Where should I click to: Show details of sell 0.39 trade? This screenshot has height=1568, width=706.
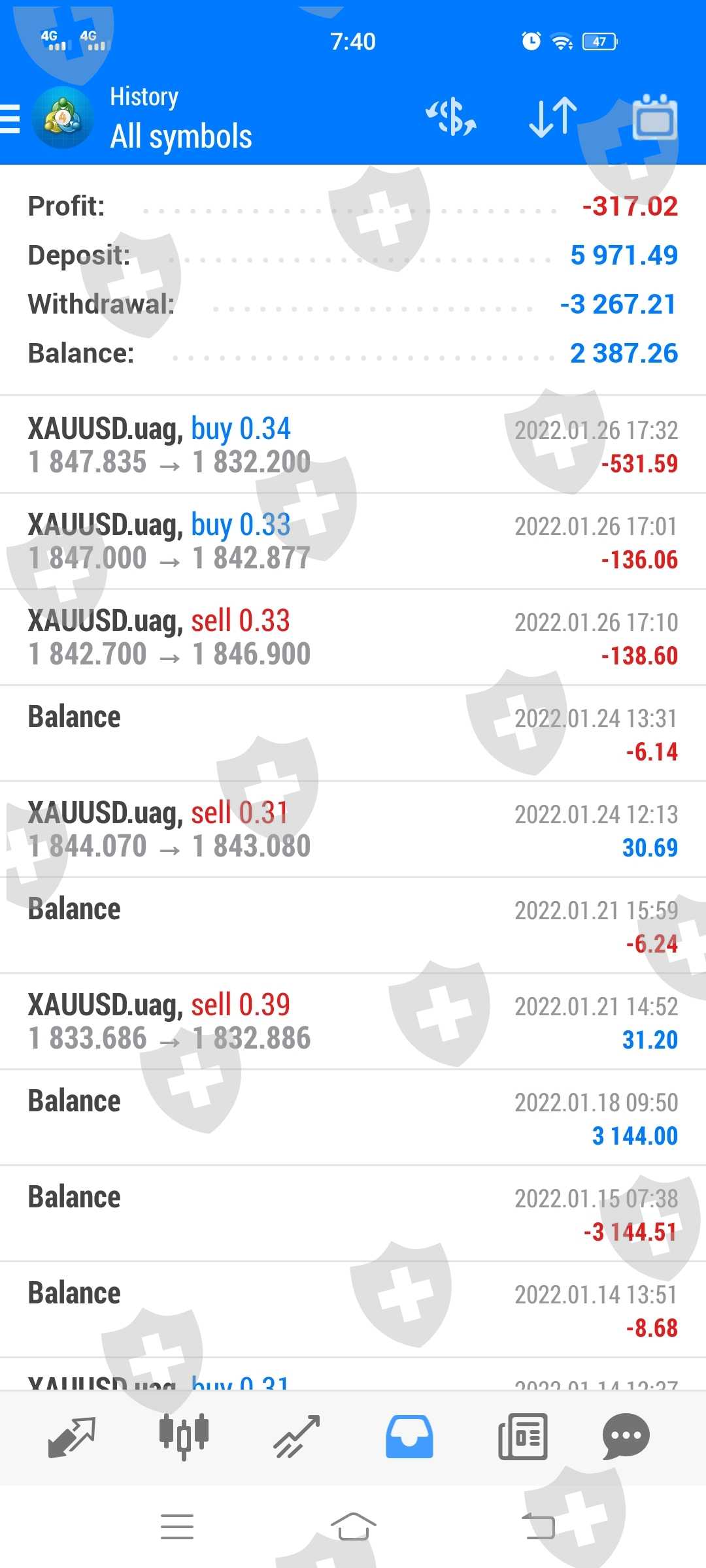[353, 1022]
